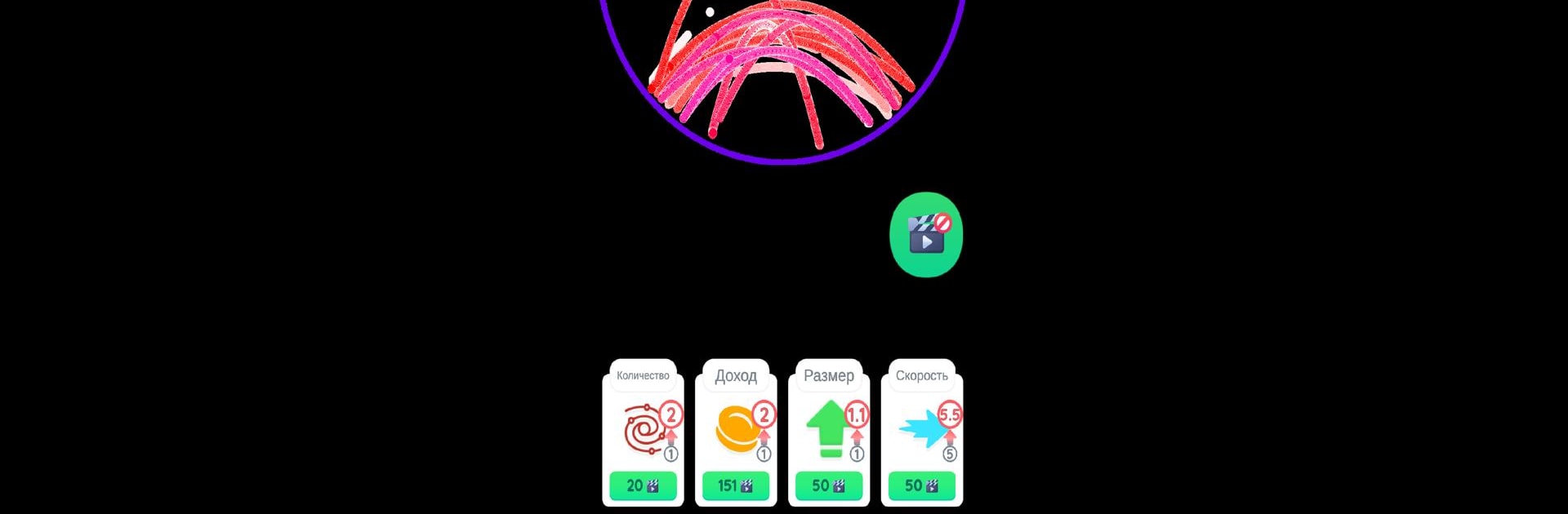1568x514 pixels.
Task: Upgrade Скорость for 50
Action: [921, 485]
